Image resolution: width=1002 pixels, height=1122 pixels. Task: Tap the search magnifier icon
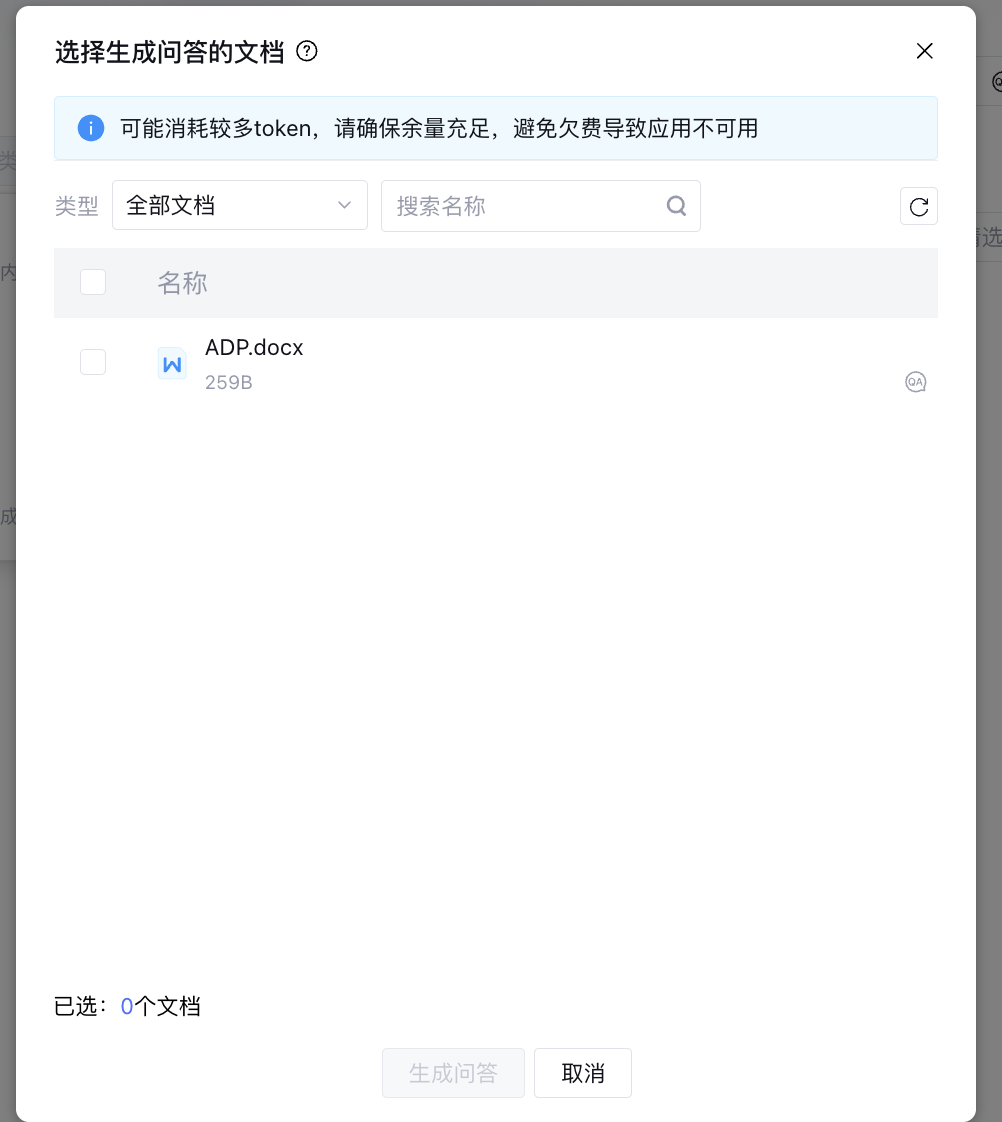677,206
